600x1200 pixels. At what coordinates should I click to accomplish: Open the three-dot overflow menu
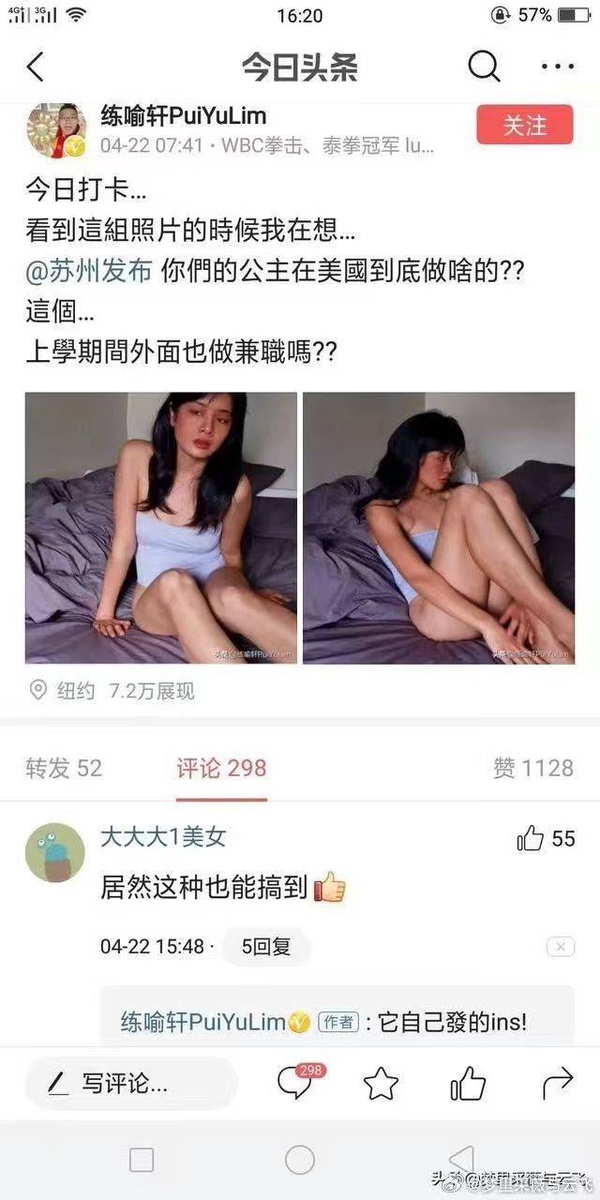[x=557, y=68]
